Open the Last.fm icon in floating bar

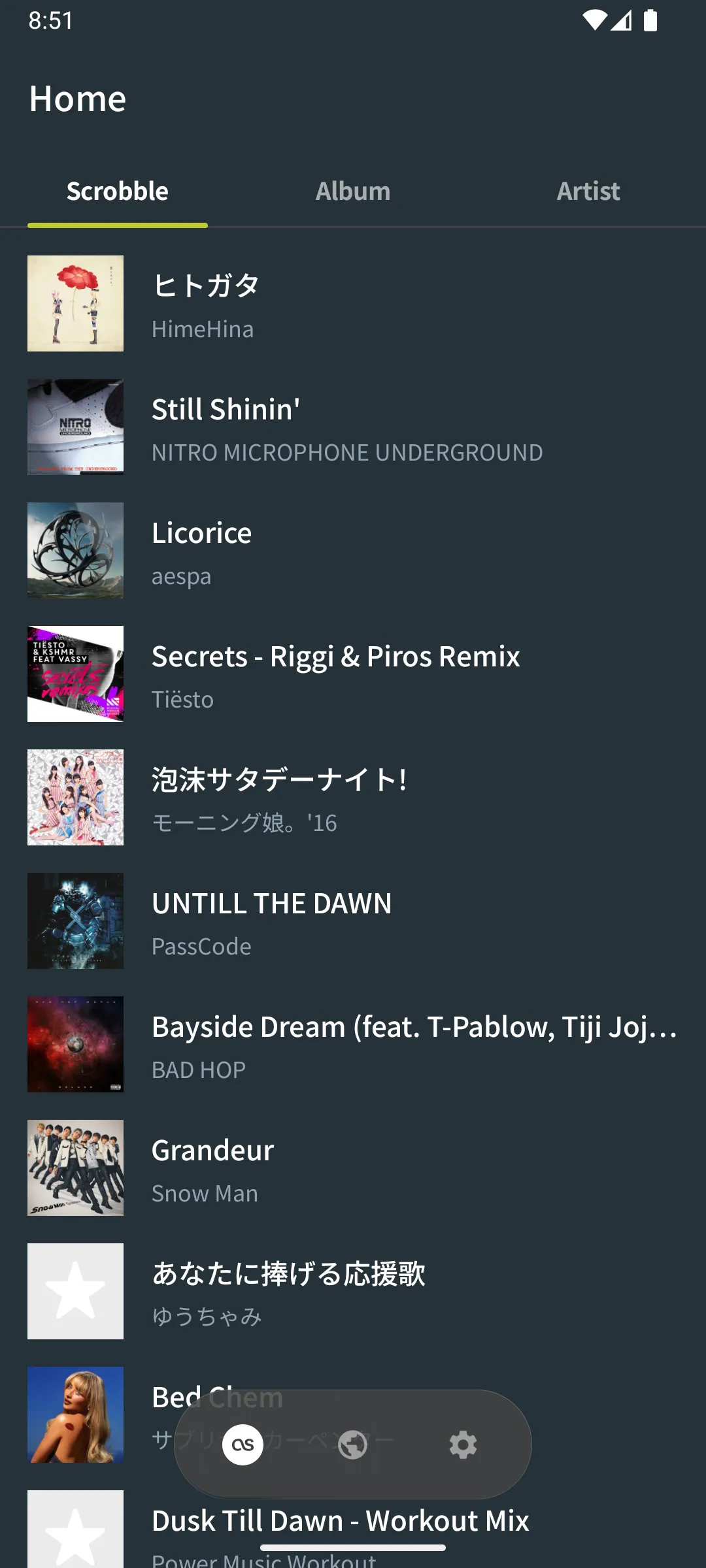coord(243,1445)
